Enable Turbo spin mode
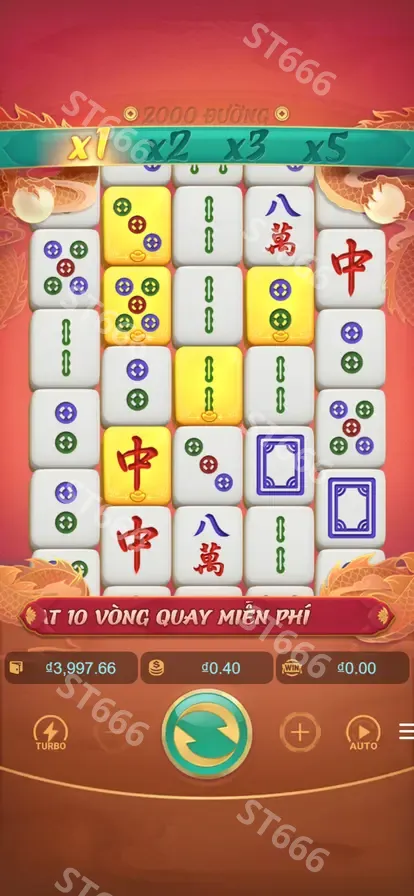Viewport: 414px width, 896px height. (51, 733)
